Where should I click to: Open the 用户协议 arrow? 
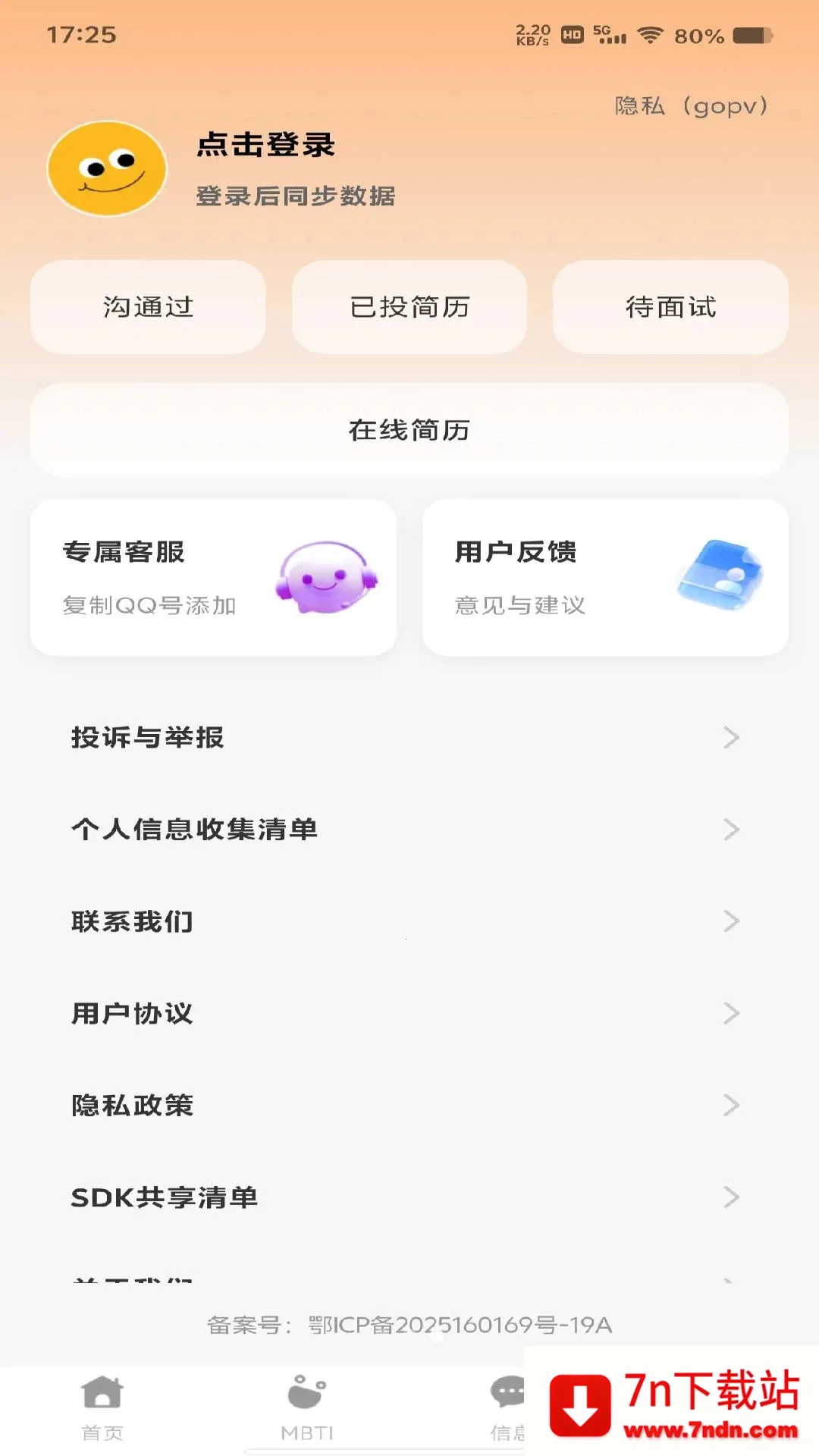pos(730,1013)
